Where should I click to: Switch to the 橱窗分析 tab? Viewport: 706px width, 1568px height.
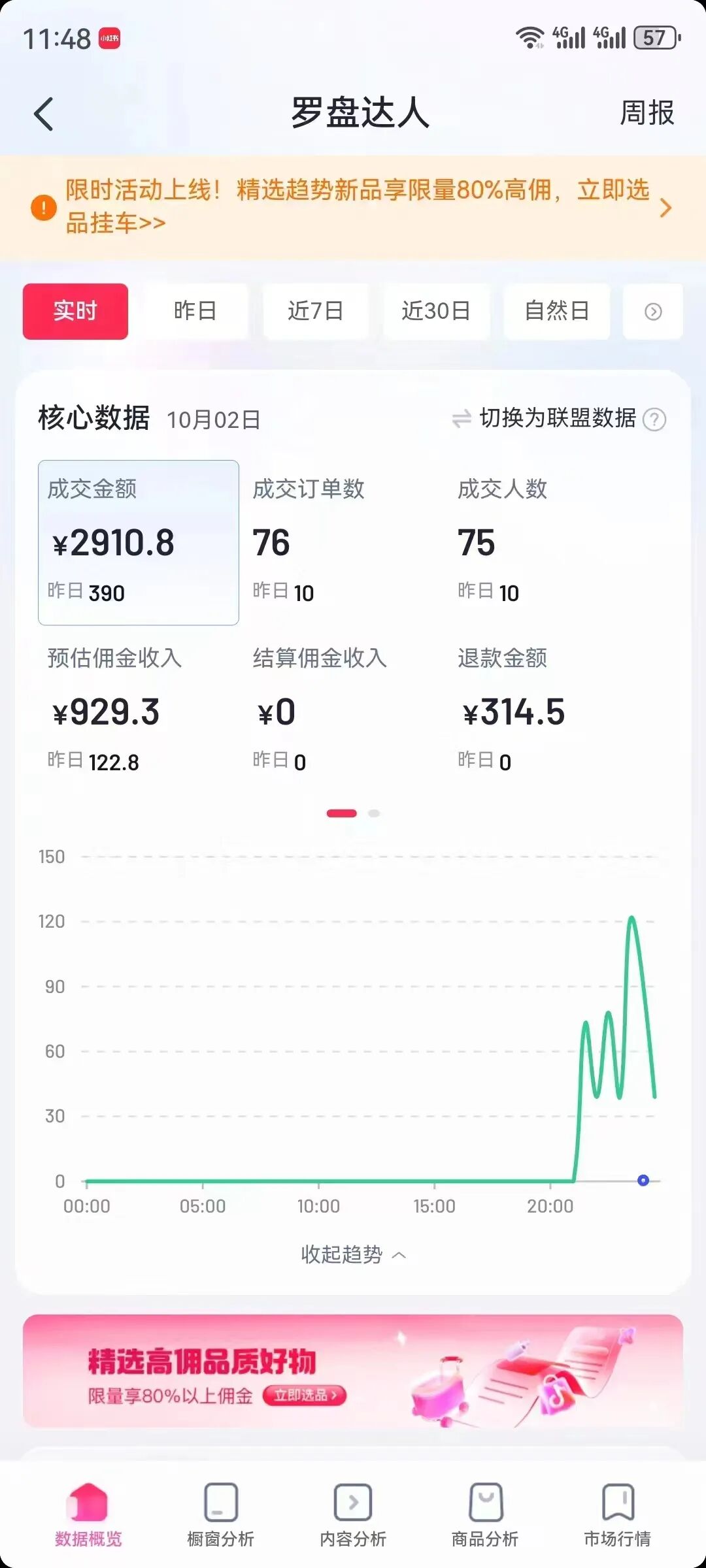220,1514
